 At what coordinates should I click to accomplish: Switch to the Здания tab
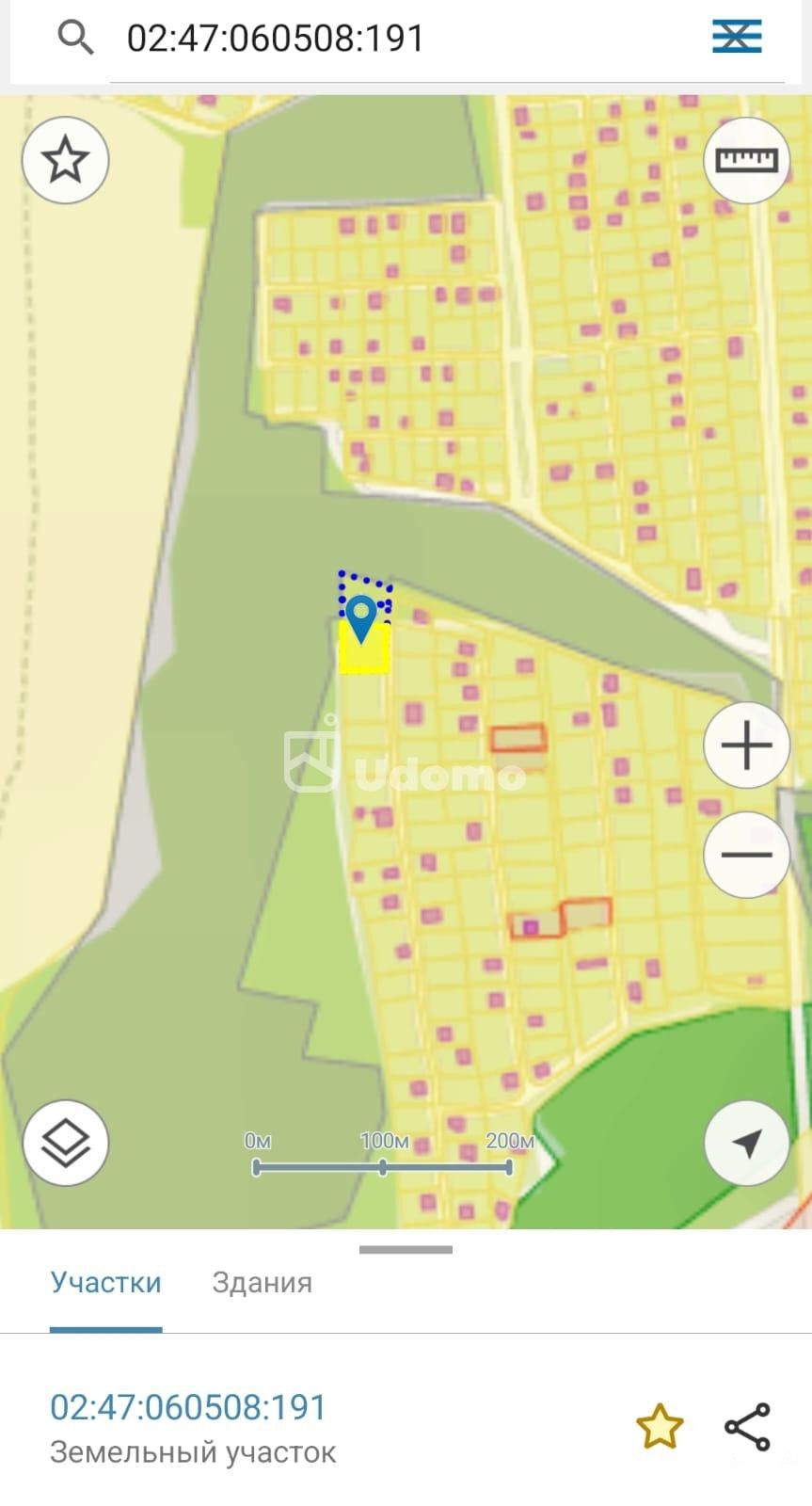pyautogui.click(x=262, y=1283)
